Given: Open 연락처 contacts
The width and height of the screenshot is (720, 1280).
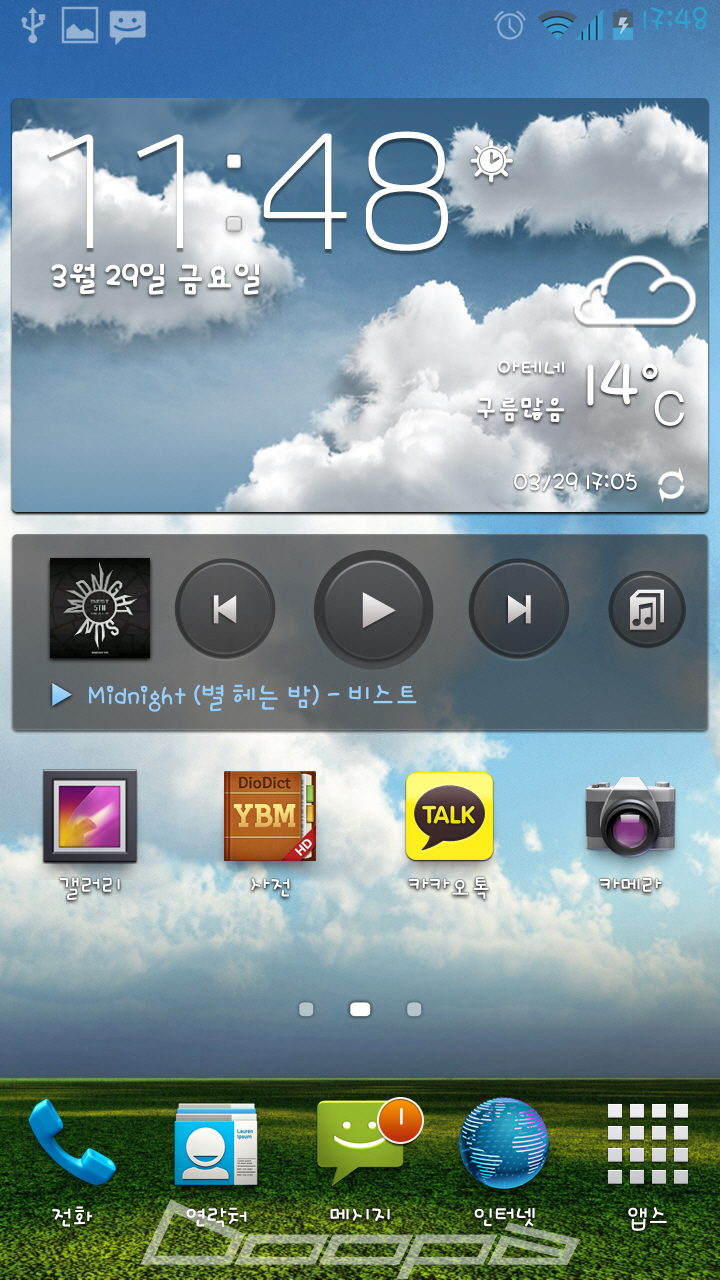Looking at the screenshot, I should [x=215, y=1145].
